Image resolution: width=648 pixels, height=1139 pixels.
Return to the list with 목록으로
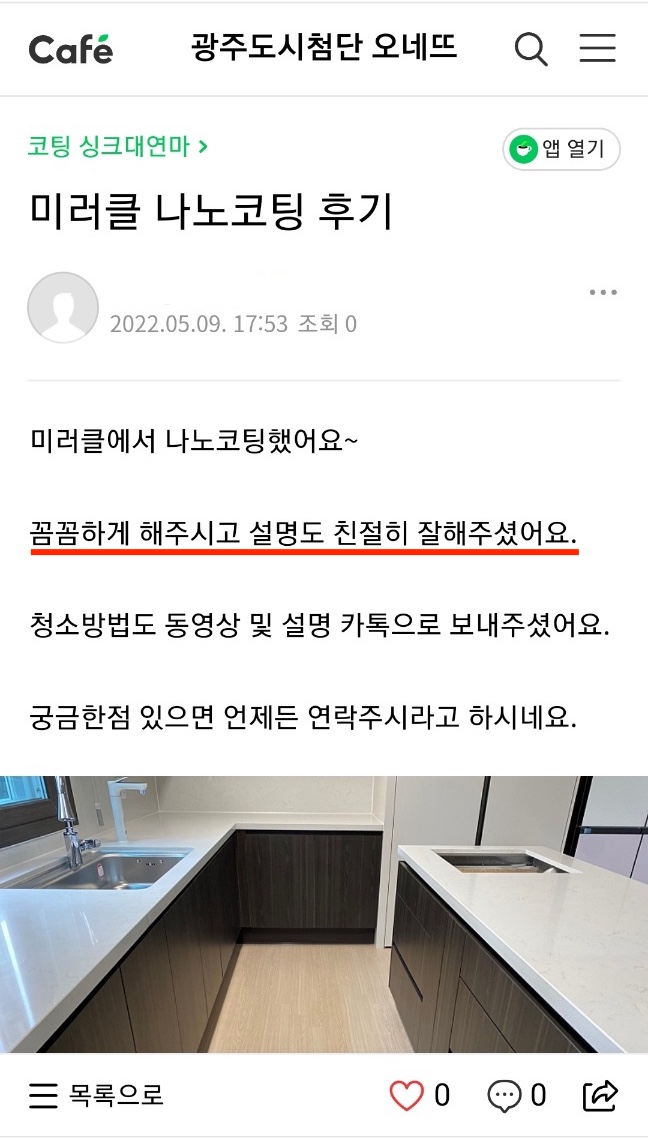[x=96, y=1095]
